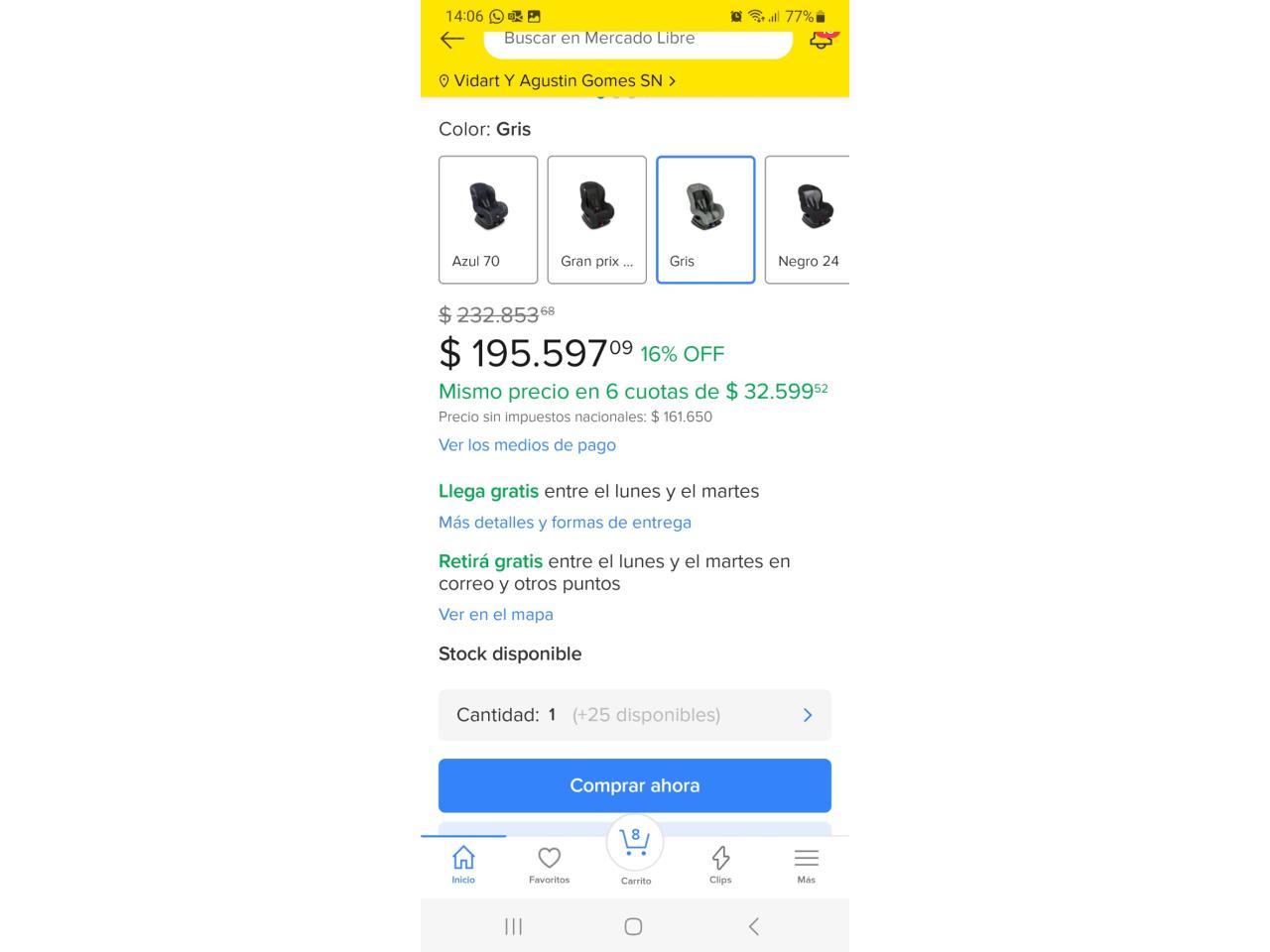The image size is (1270, 952).
Task: Pick the Gris color option
Action: [x=705, y=219]
